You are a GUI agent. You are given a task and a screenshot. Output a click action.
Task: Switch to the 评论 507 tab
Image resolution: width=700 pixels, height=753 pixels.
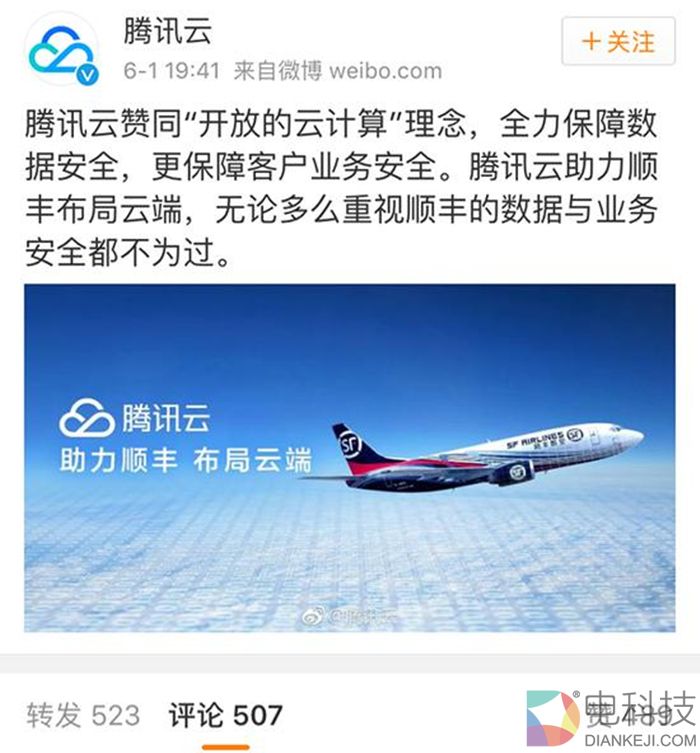pyautogui.click(x=225, y=714)
